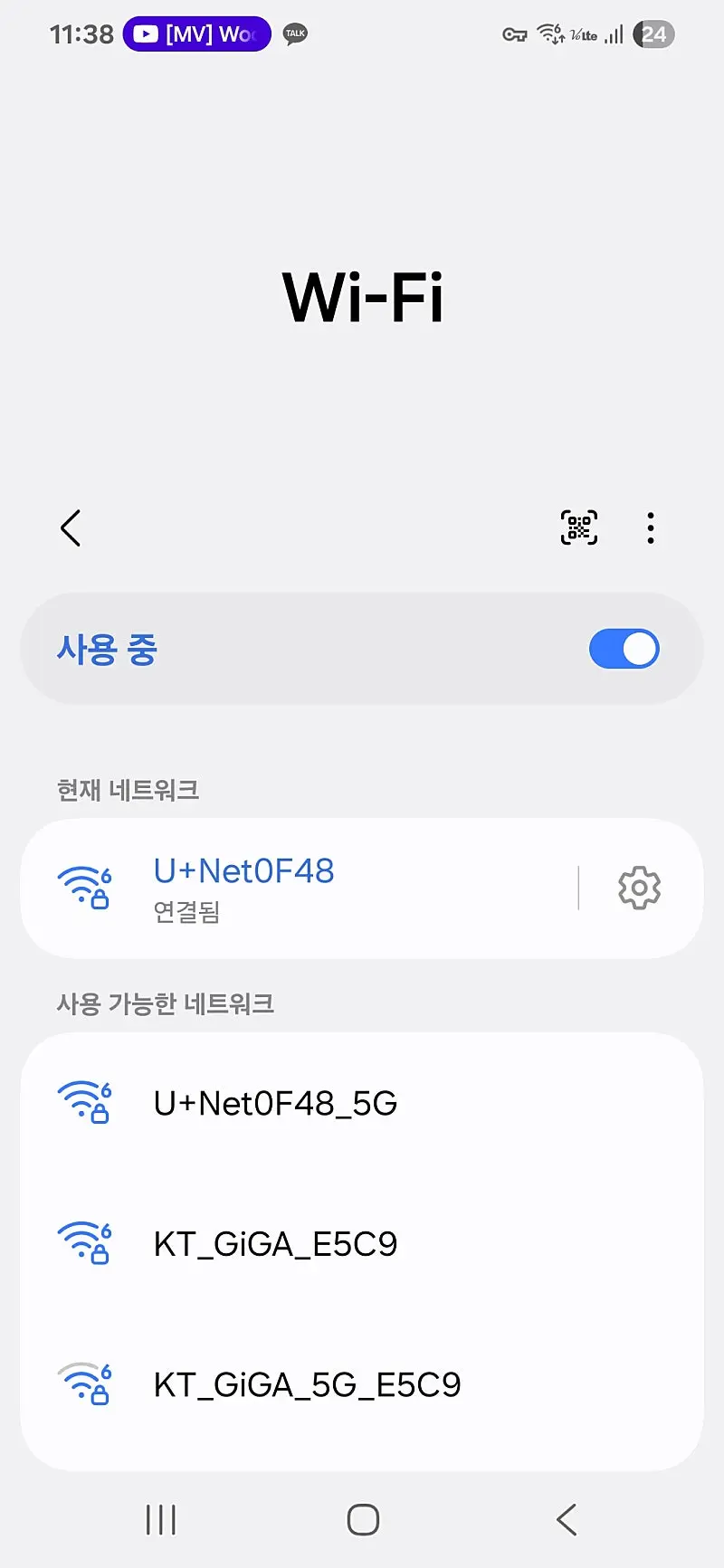Connect to U+Net0F48_5G network
Screen dimensions: 724x1568
point(362,1103)
